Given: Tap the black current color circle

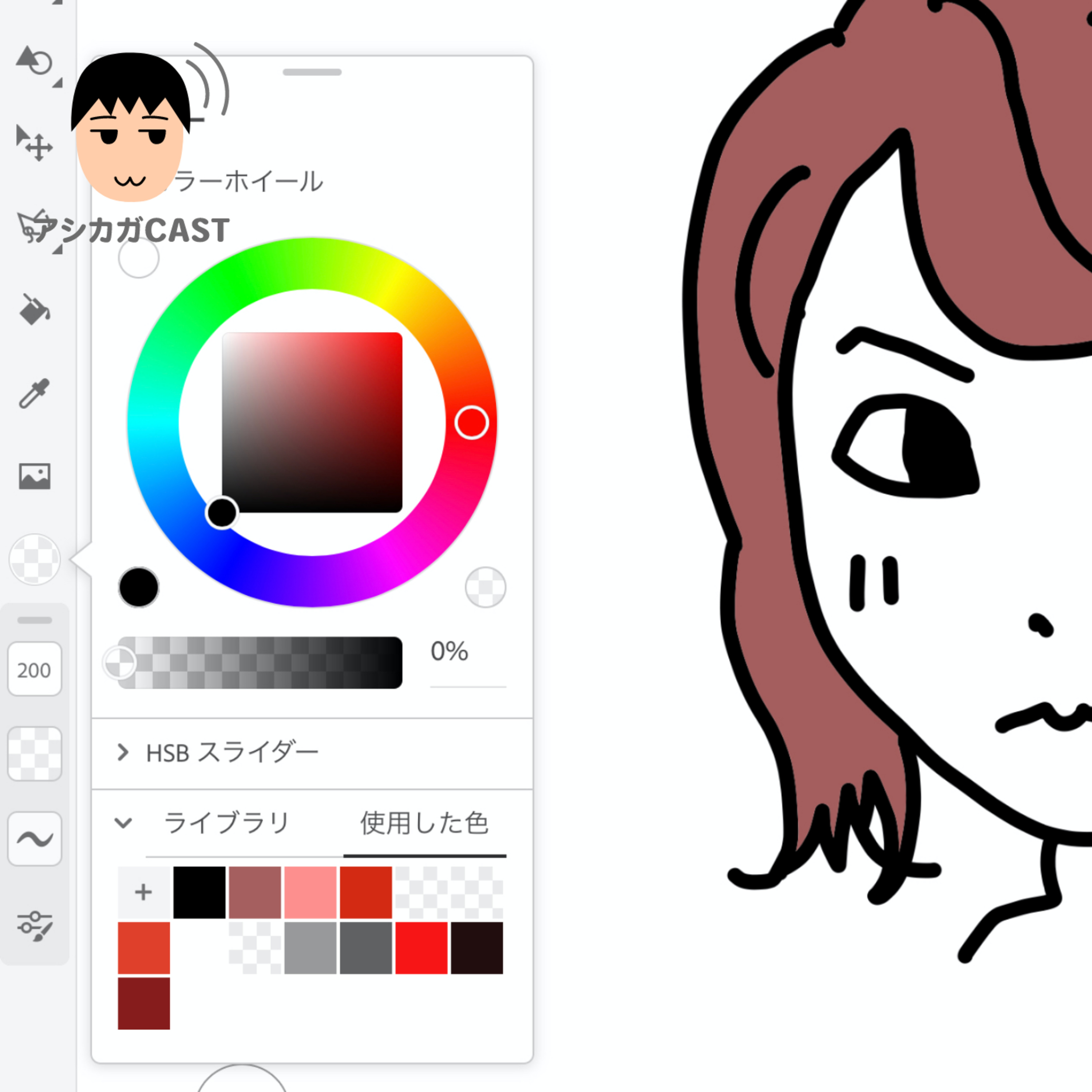Looking at the screenshot, I should coord(138,587).
